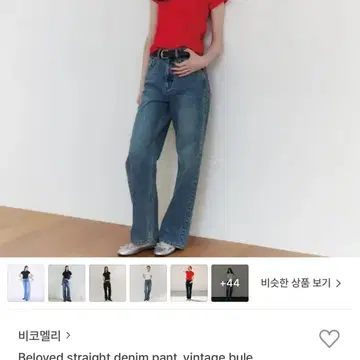Select the third thumbnail with black pants
This screenshot has width=360, height=360.
click(x=107, y=283)
